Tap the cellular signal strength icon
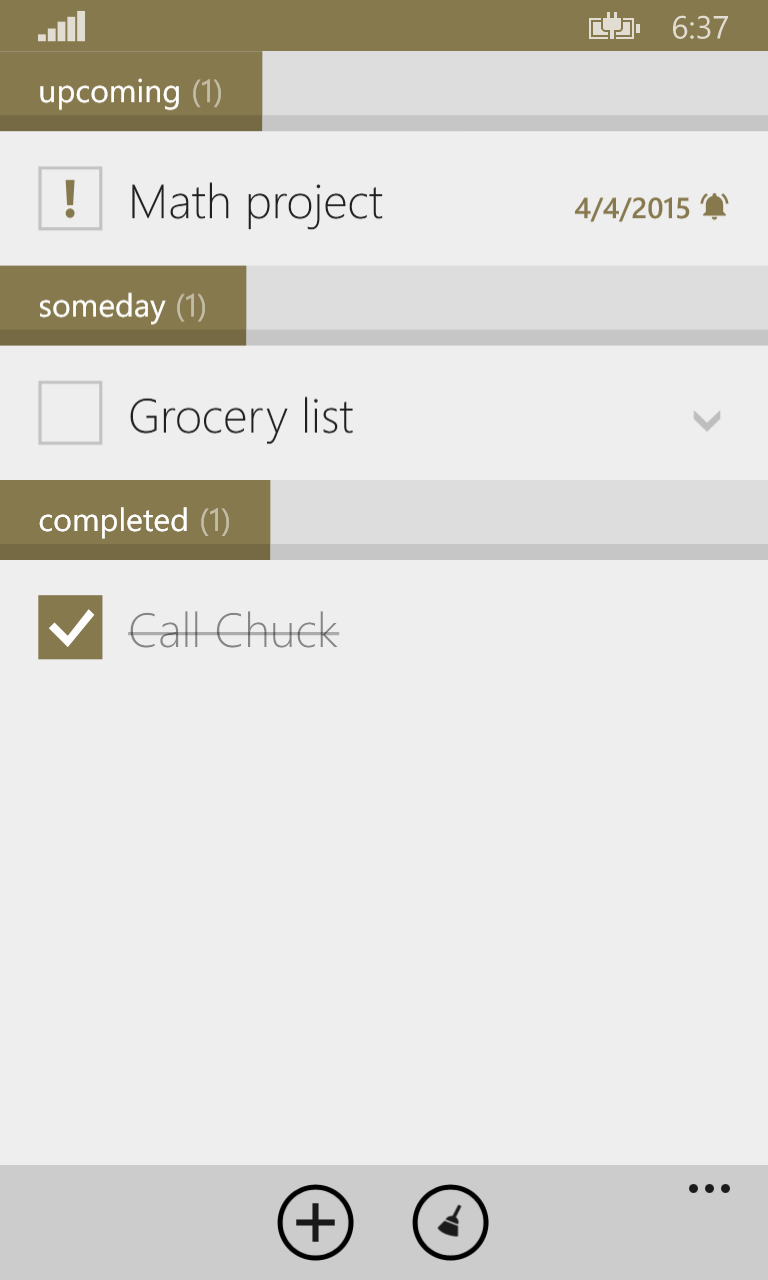The image size is (768, 1280). (x=60, y=25)
